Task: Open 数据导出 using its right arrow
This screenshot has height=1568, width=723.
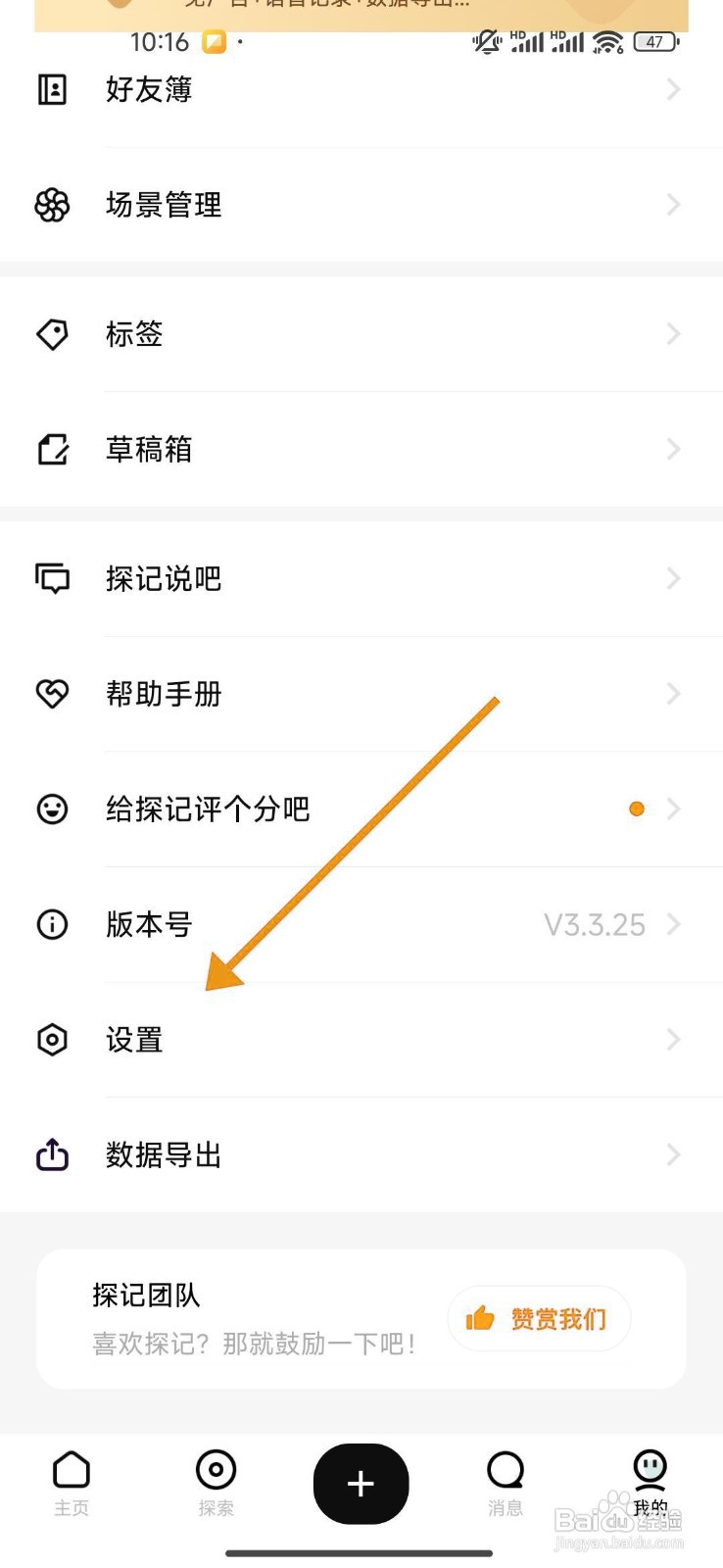Action: (x=674, y=1154)
